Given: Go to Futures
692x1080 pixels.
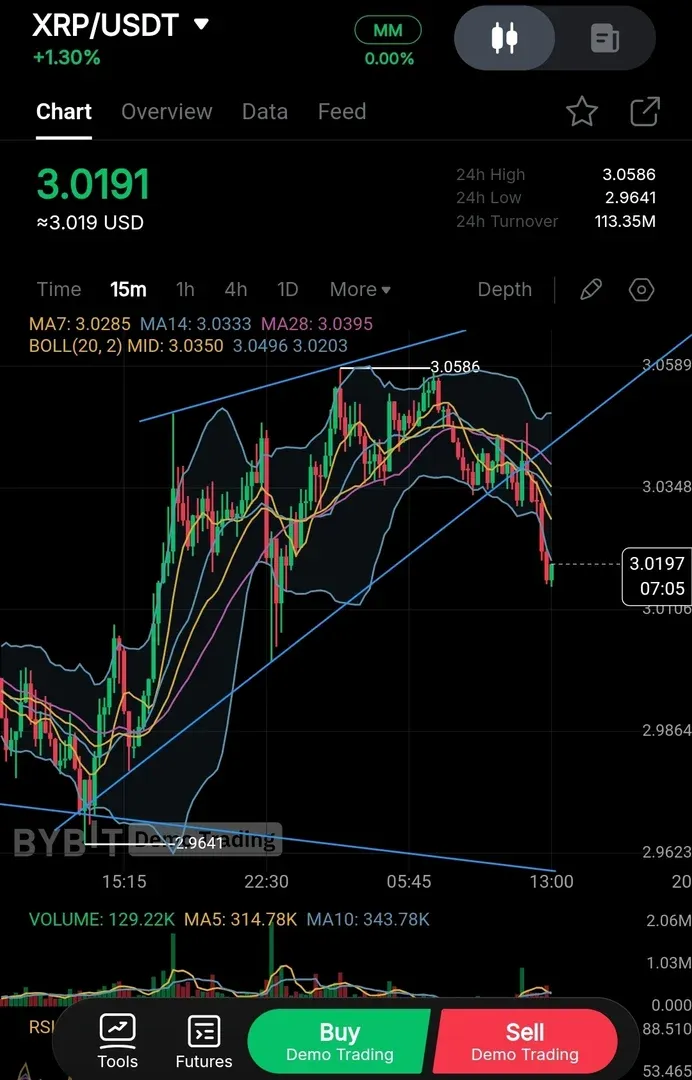Looking at the screenshot, I should coord(204,1041).
